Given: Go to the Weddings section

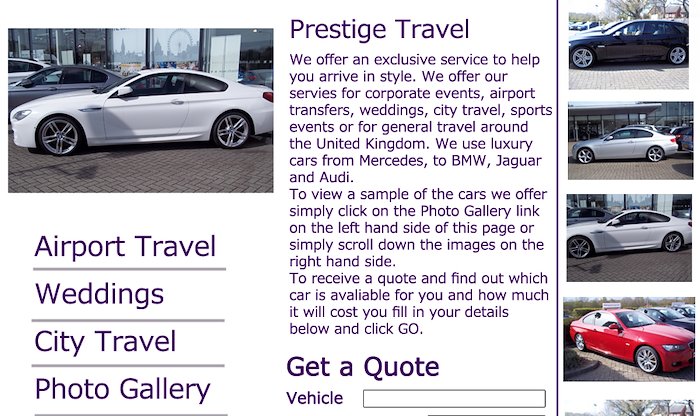Looking at the screenshot, I should click(x=99, y=295).
